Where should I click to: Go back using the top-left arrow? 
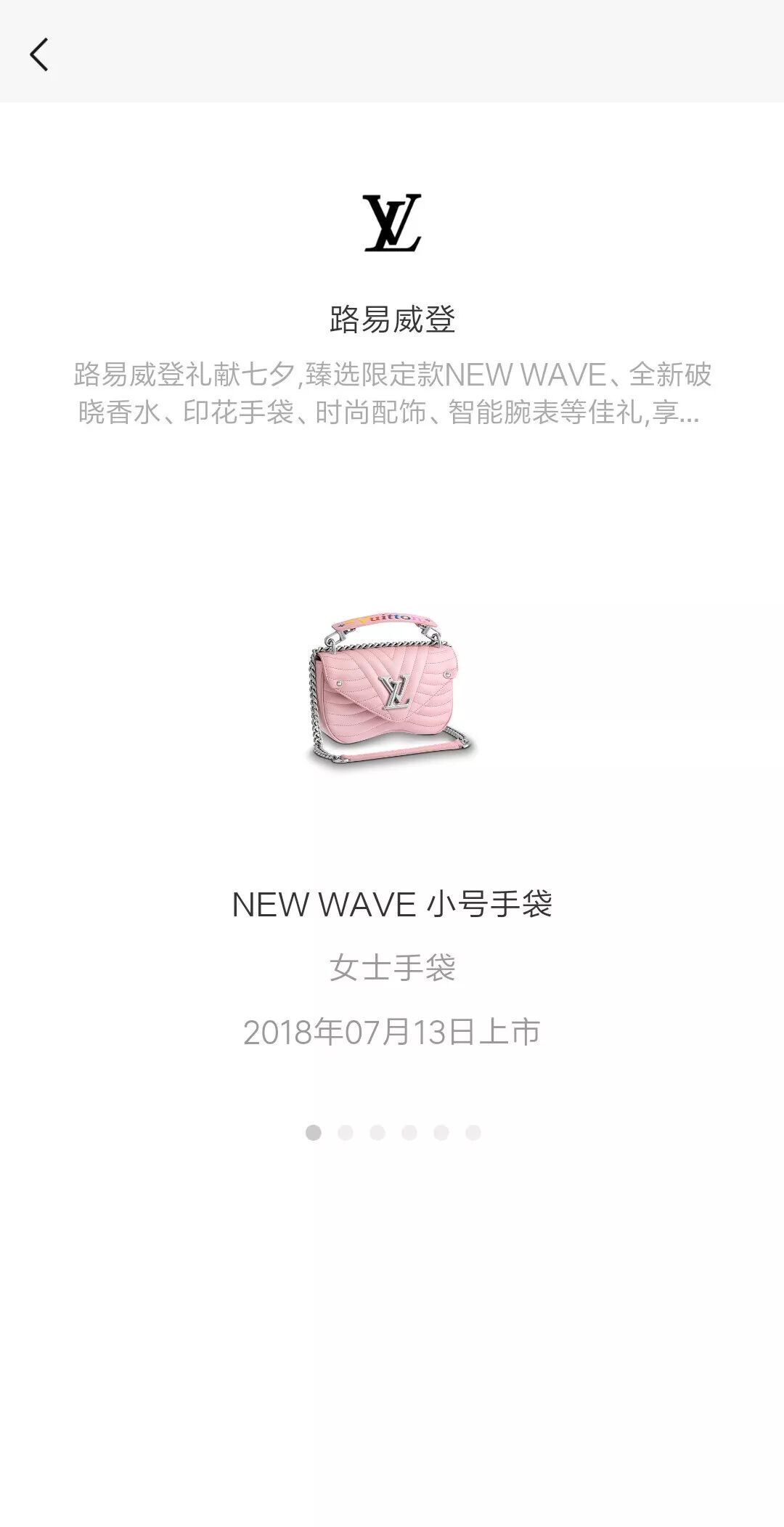tap(39, 54)
